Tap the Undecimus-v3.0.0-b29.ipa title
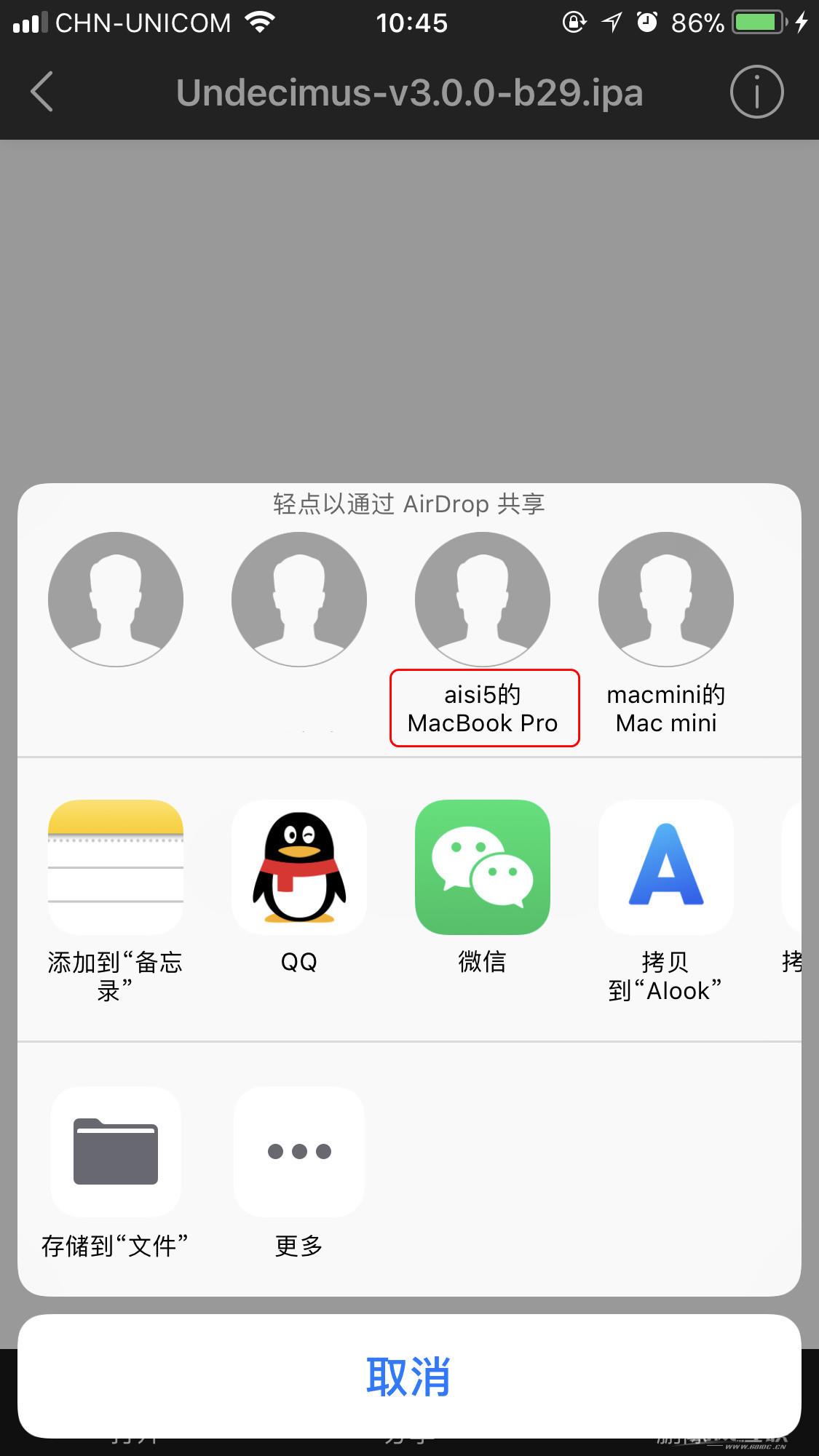819x1456 pixels. tap(408, 92)
